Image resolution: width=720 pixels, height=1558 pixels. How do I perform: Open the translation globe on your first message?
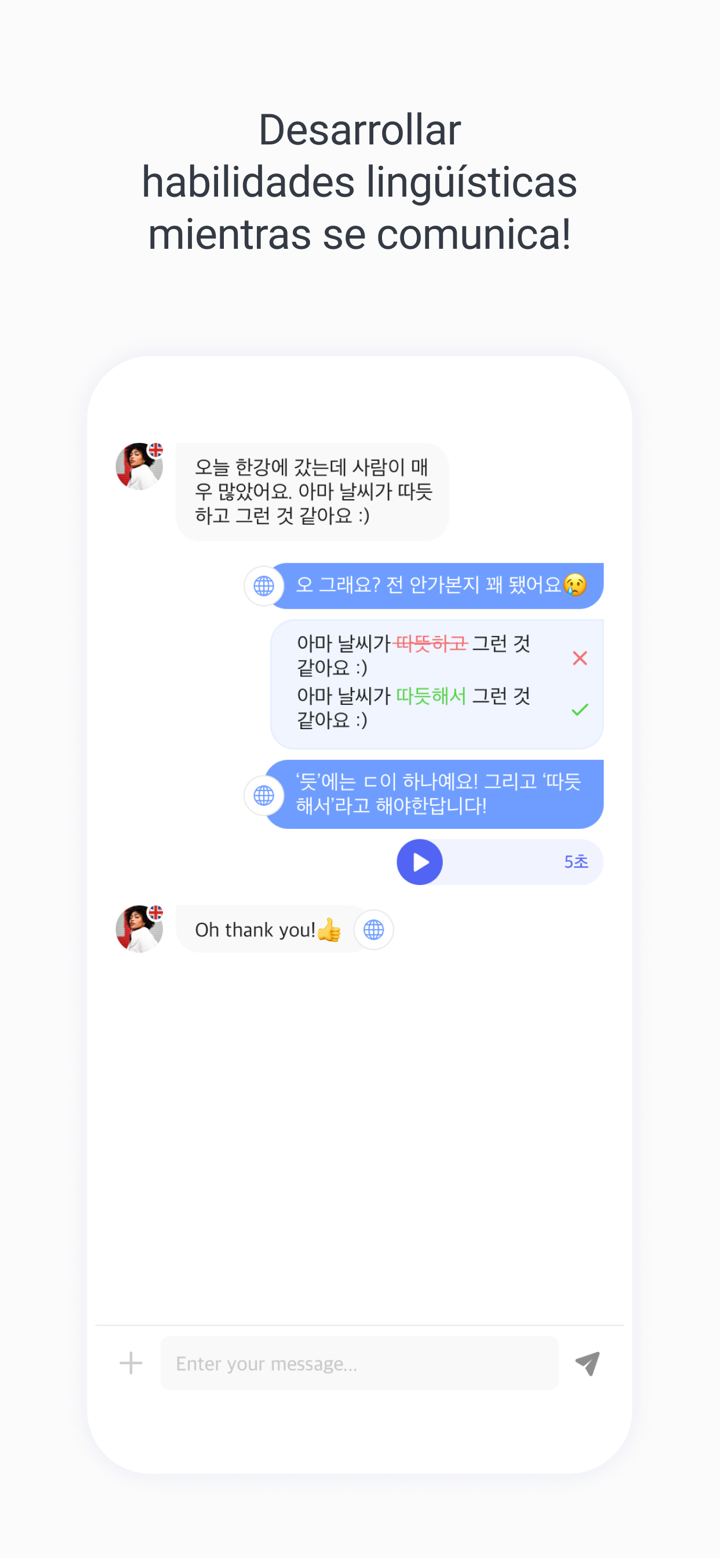point(263,586)
